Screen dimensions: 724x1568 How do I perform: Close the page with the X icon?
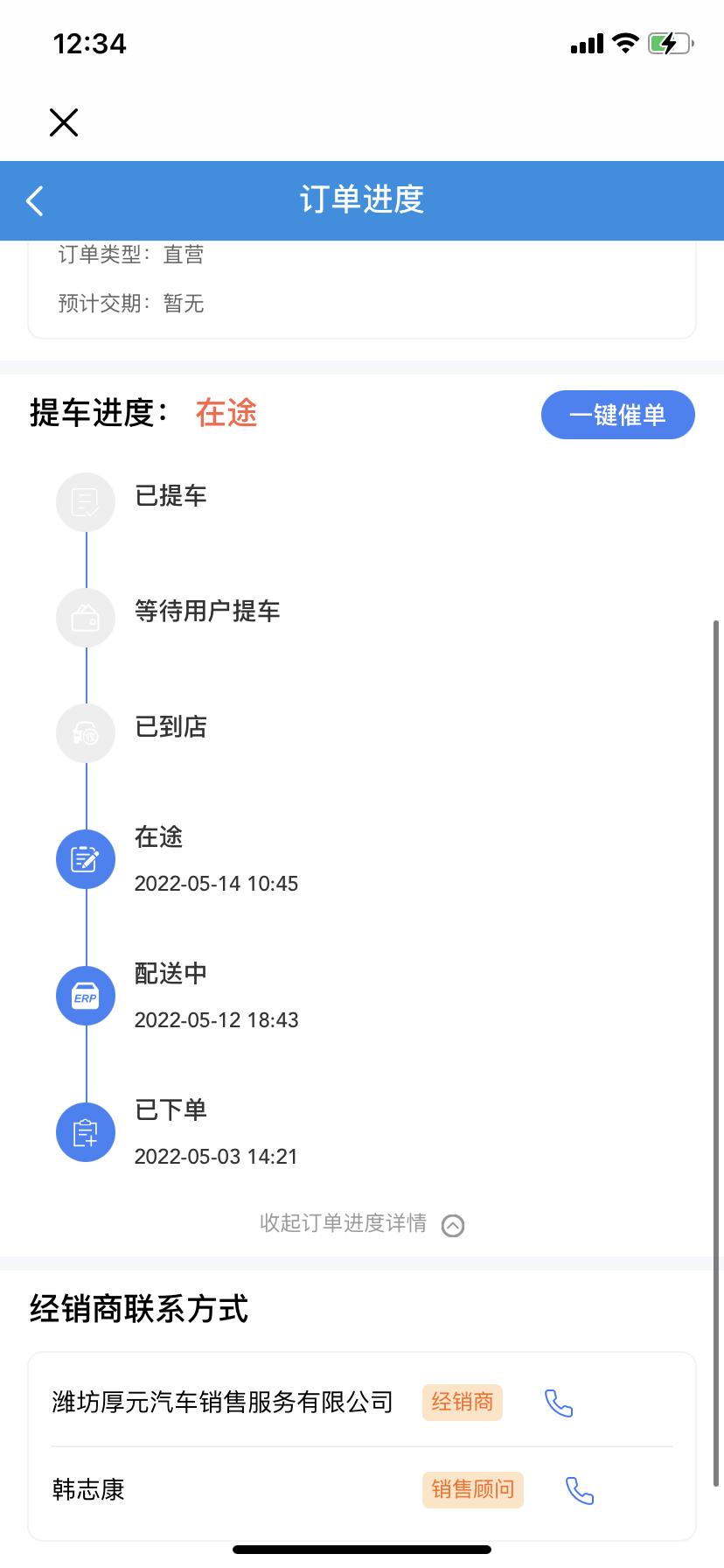coord(64,122)
